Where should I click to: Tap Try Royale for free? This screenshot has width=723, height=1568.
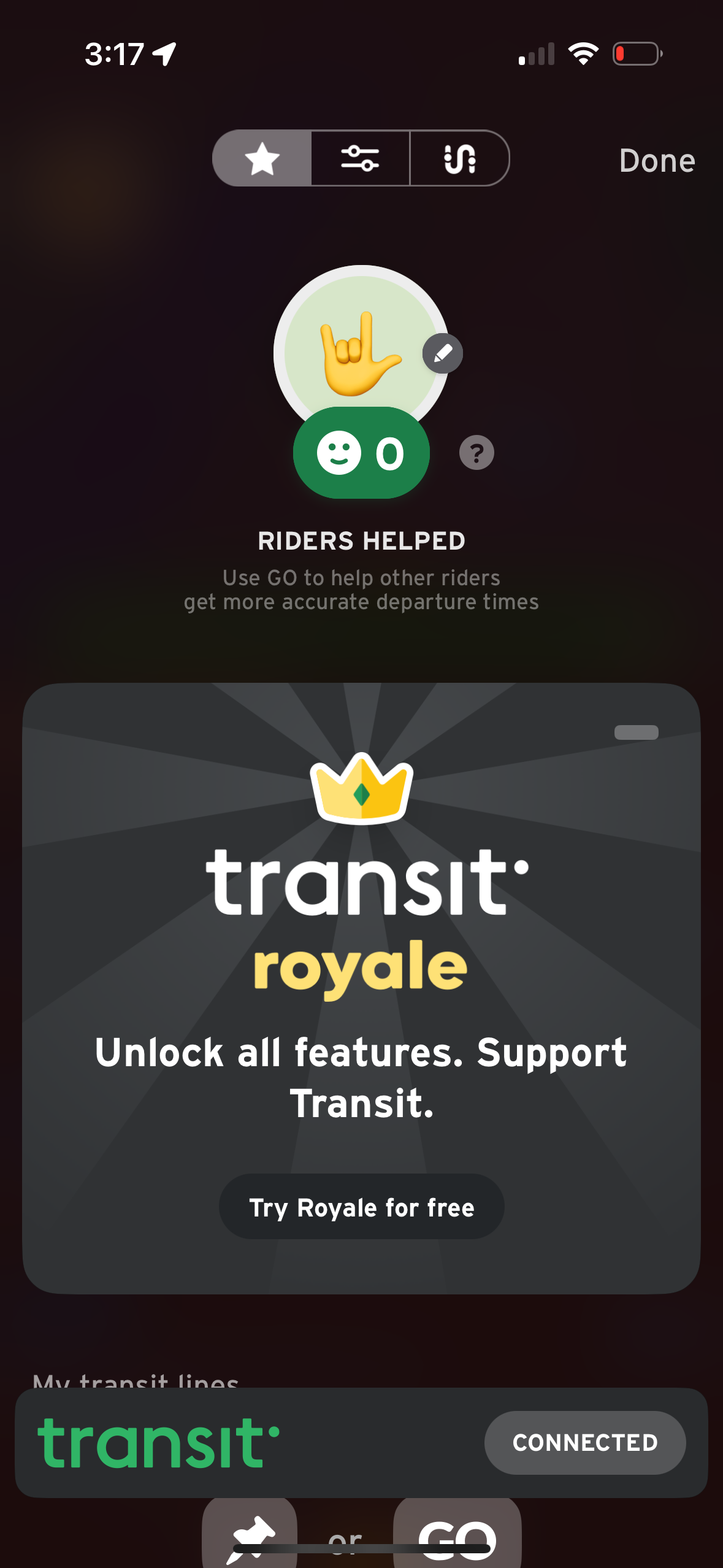(x=361, y=1206)
